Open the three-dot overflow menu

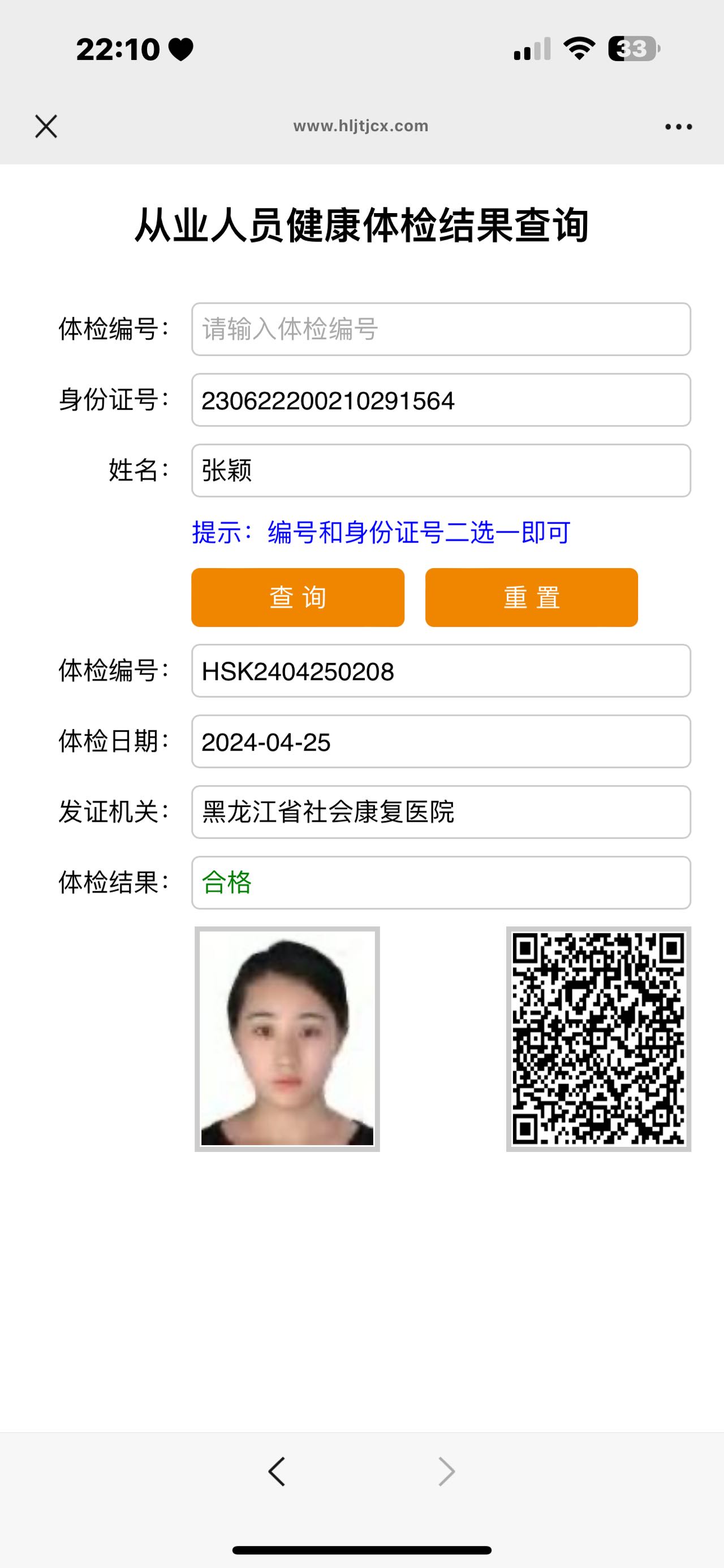(x=678, y=127)
